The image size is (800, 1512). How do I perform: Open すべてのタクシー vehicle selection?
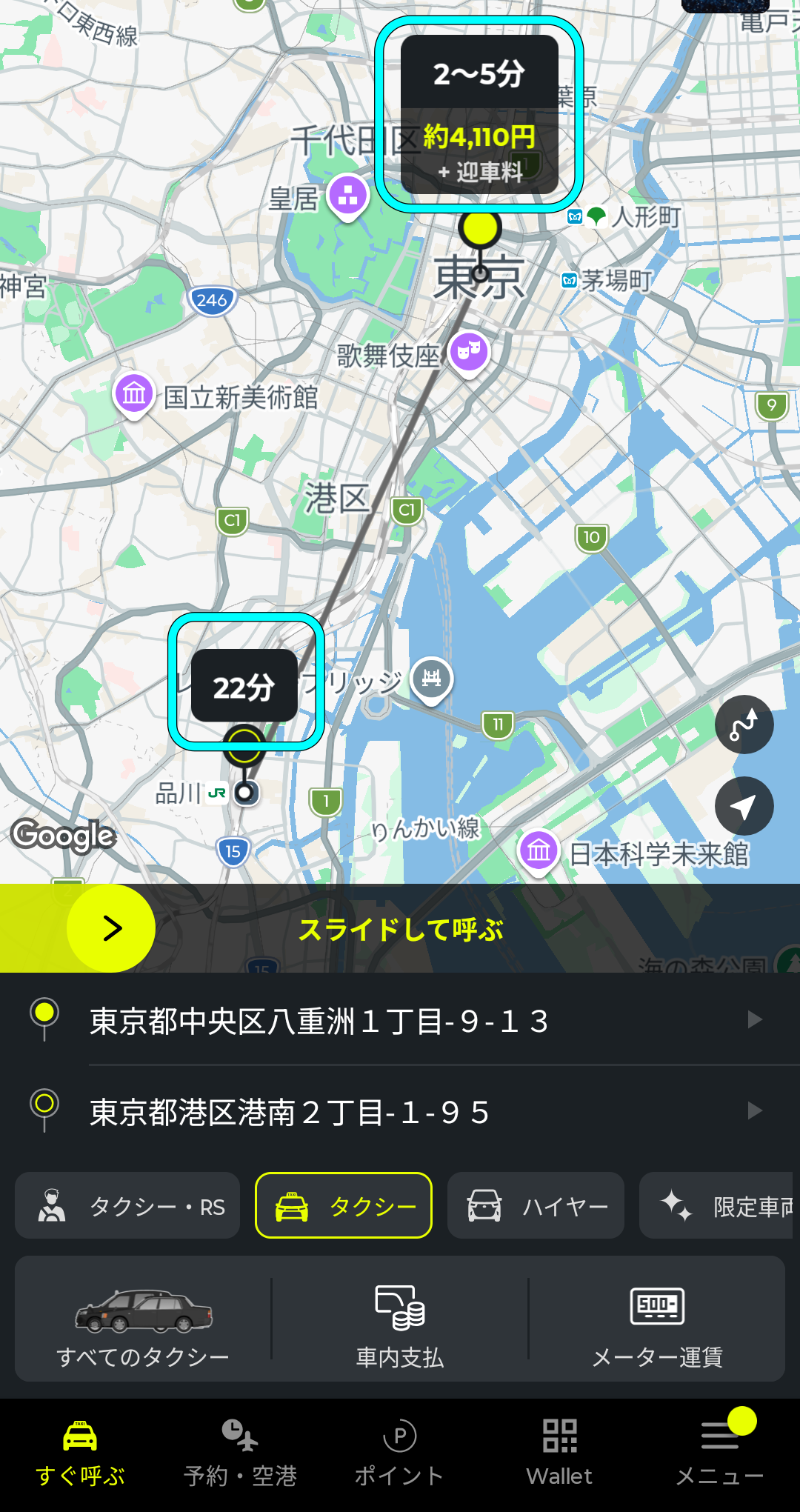pyautogui.click(x=143, y=1320)
